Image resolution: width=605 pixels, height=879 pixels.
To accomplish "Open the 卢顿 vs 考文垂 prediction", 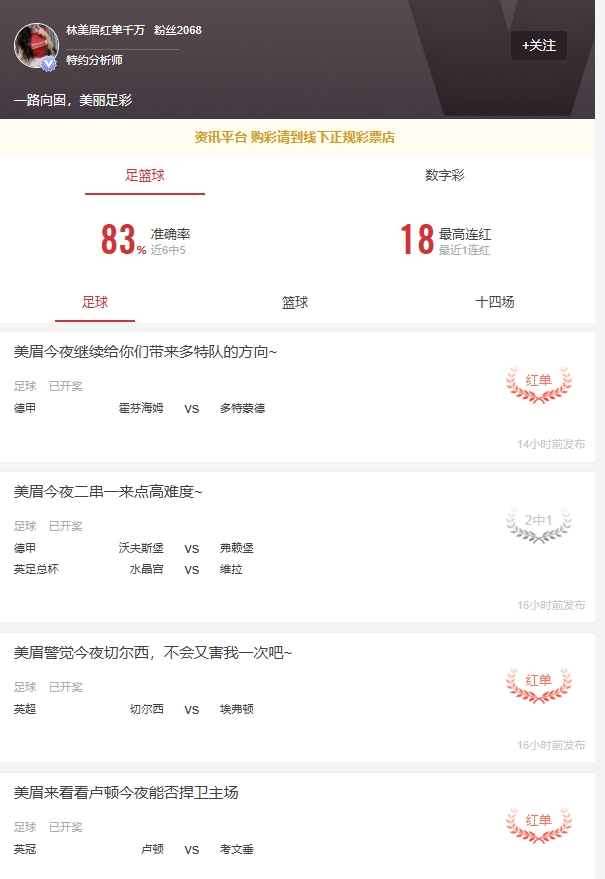I will 190,849.
